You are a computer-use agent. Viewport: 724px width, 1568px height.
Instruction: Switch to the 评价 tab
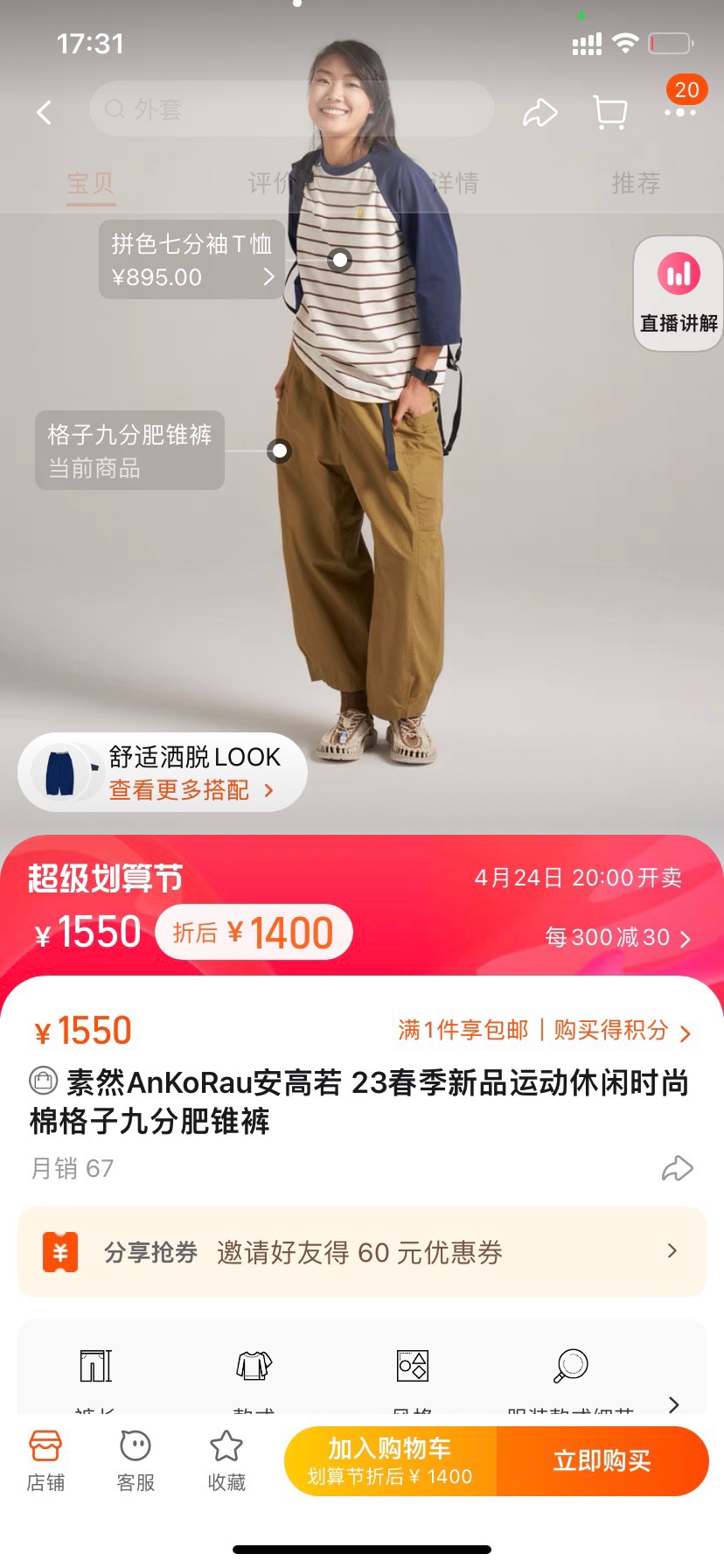(x=271, y=183)
